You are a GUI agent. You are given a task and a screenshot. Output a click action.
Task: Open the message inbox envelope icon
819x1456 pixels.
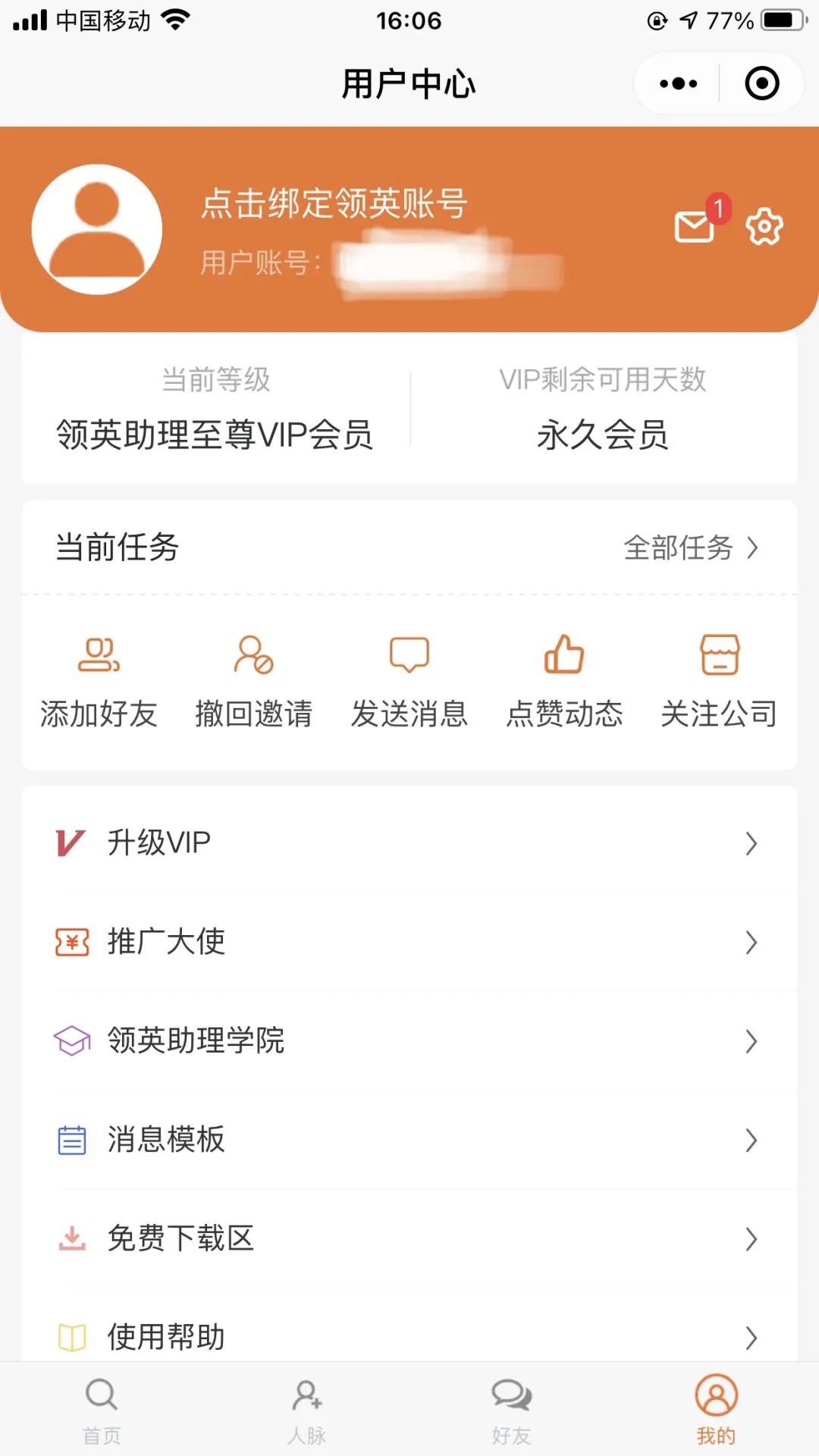tap(692, 227)
